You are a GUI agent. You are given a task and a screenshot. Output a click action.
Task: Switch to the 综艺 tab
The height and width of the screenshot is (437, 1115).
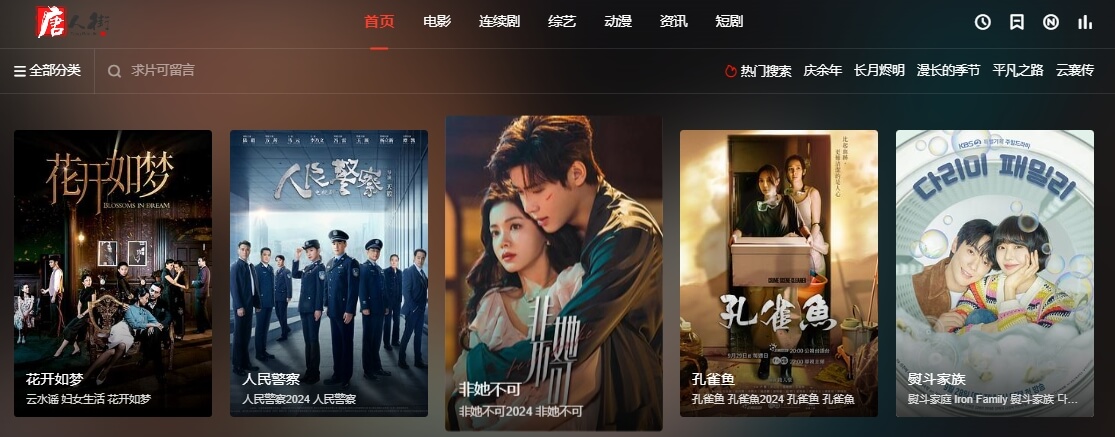point(562,21)
